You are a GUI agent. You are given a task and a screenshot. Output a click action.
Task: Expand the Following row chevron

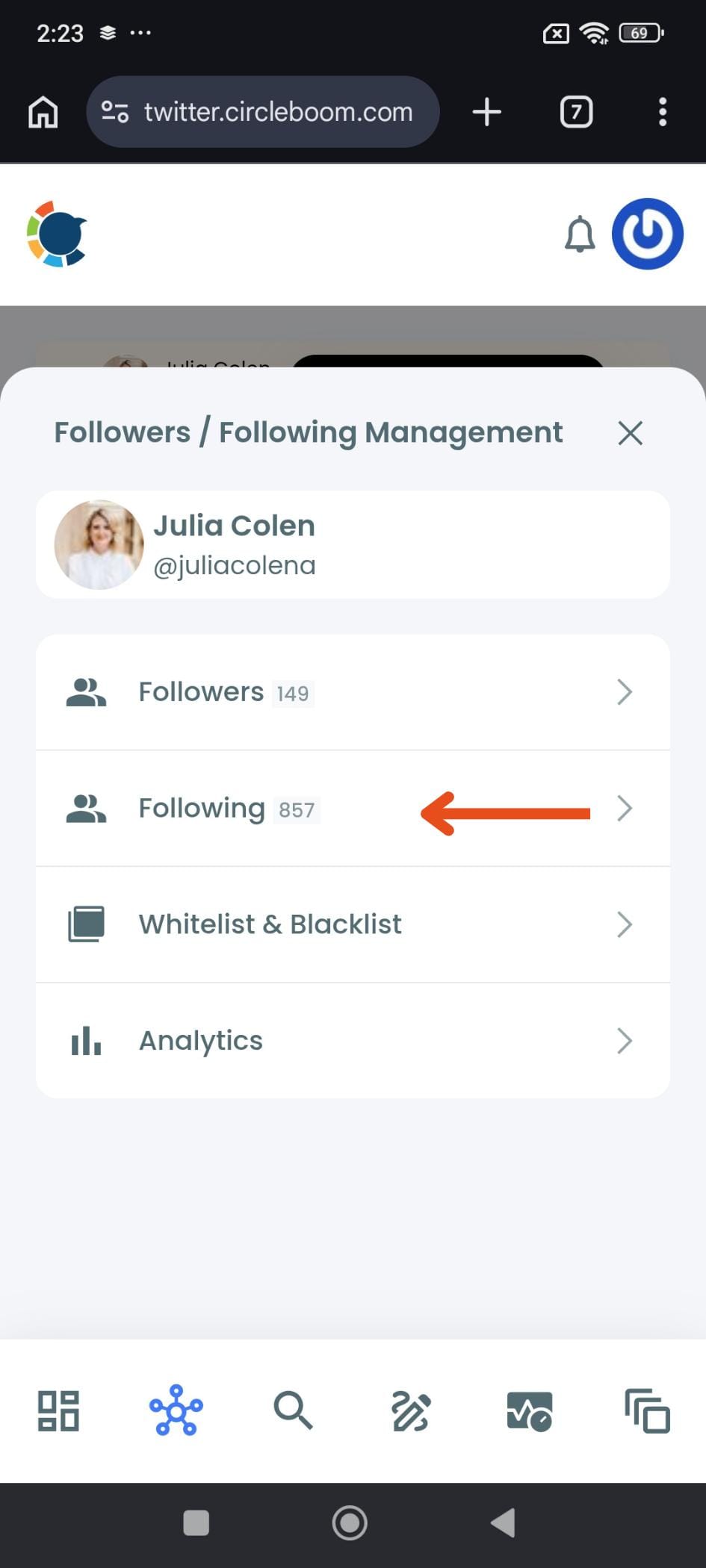(625, 809)
